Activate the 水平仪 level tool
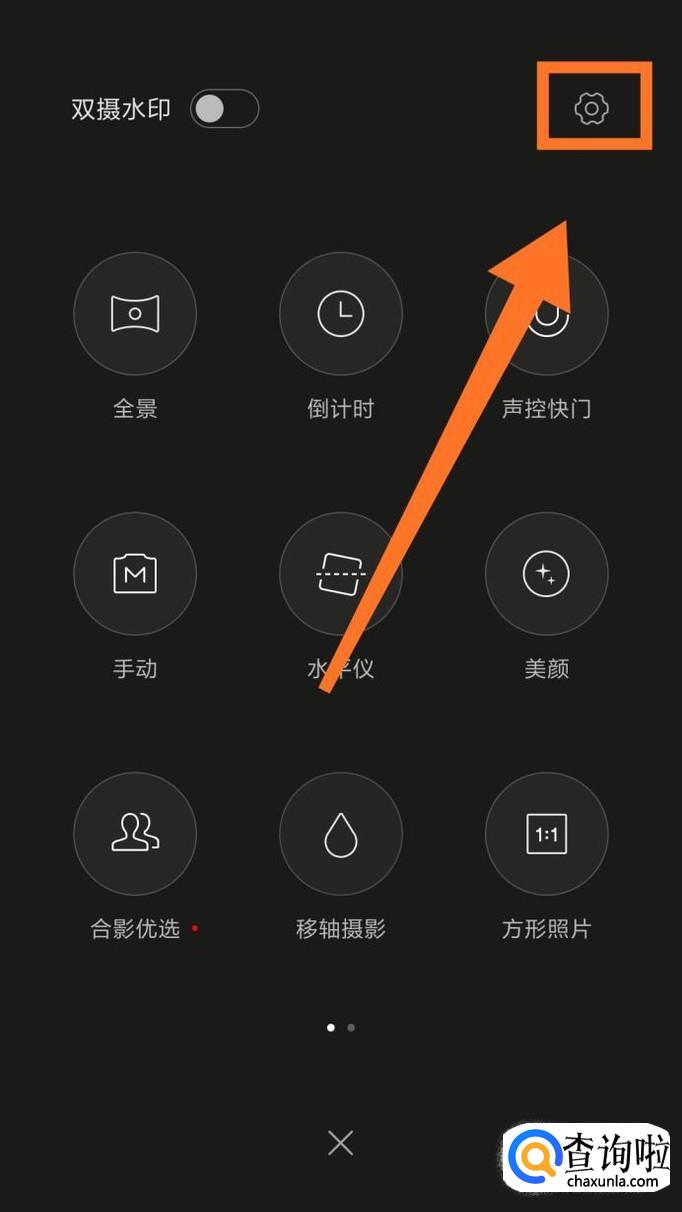The width and height of the screenshot is (682, 1212). pyautogui.click(x=341, y=574)
